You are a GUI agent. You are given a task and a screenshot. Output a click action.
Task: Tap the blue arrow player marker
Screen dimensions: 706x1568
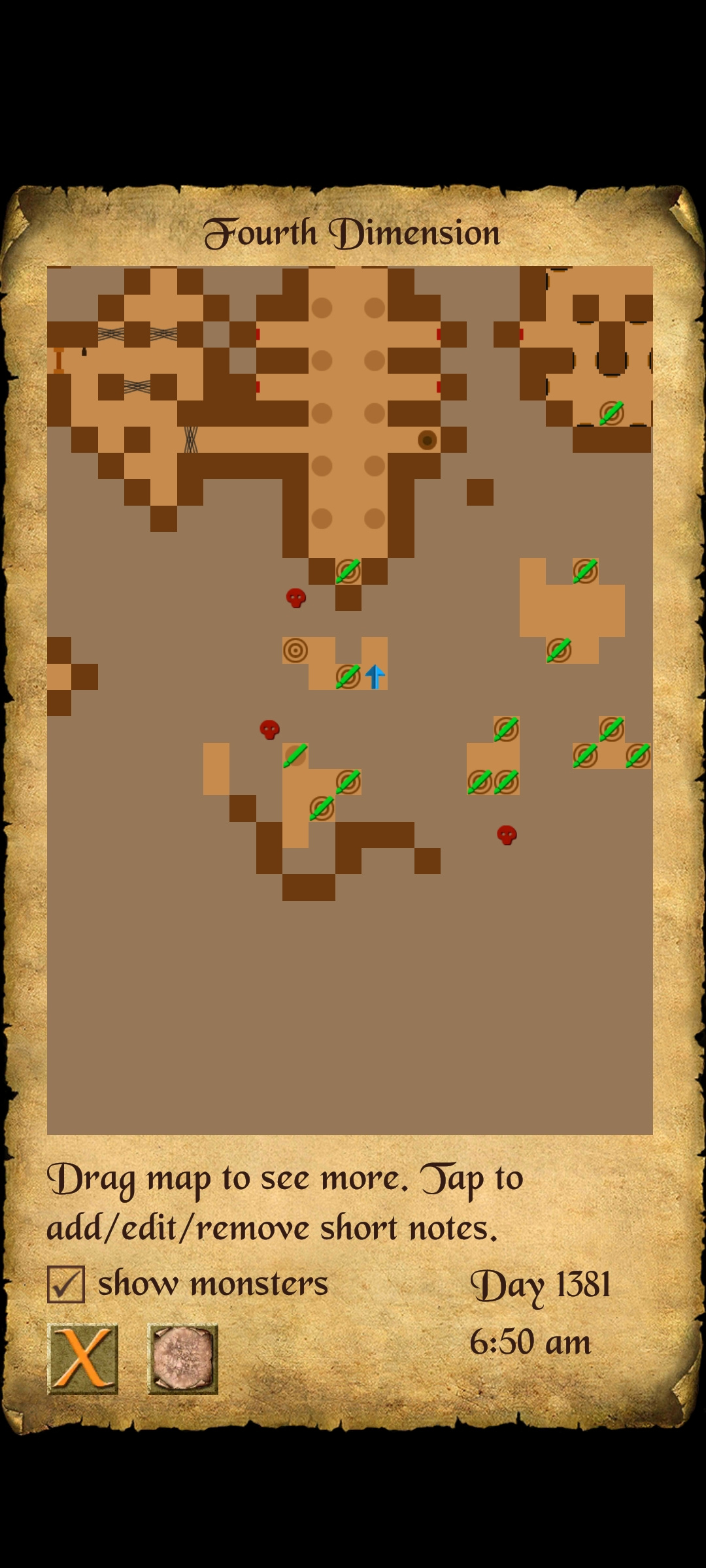pyautogui.click(x=375, y=677)
